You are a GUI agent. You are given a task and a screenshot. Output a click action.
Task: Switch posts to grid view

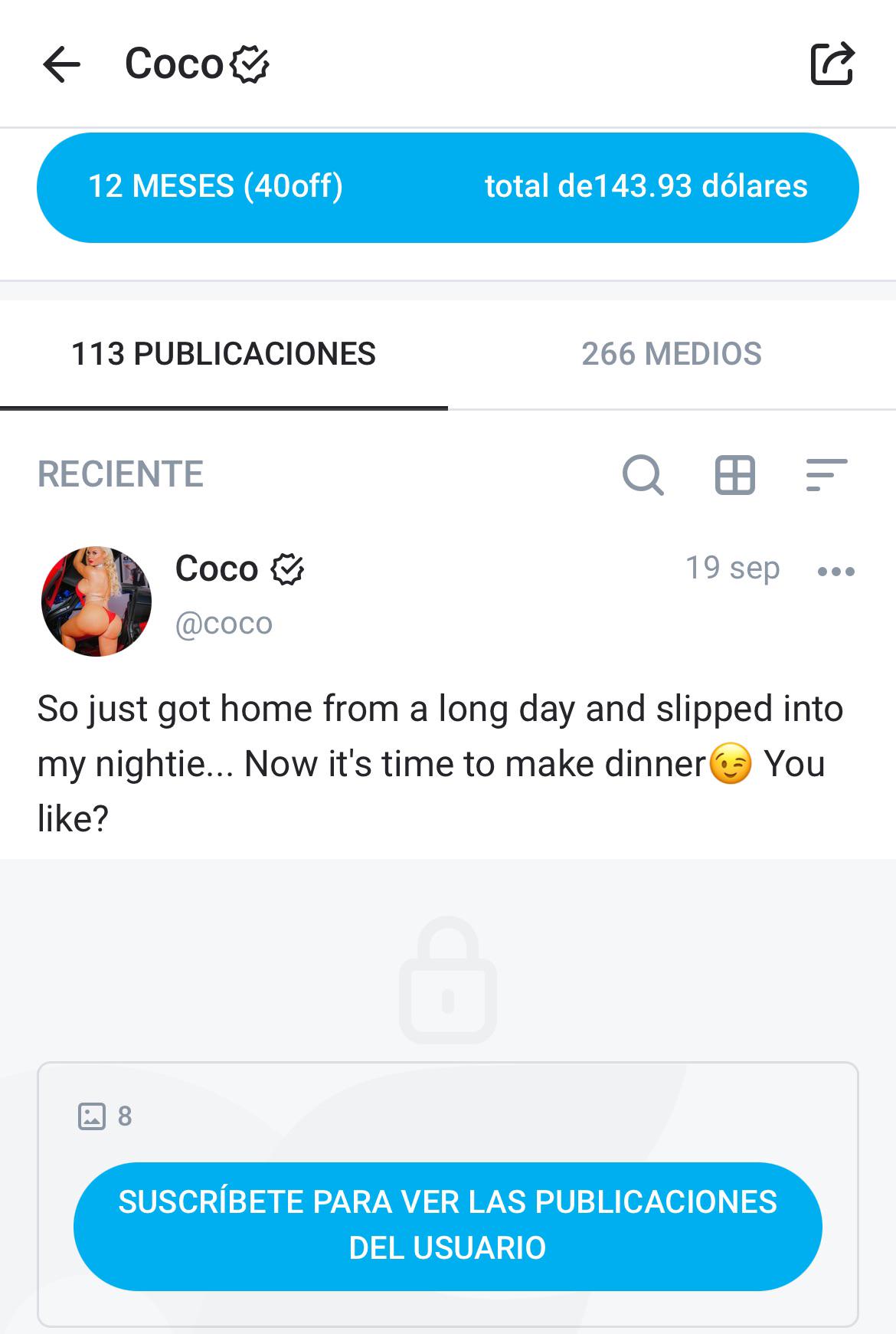click(734, 475)
